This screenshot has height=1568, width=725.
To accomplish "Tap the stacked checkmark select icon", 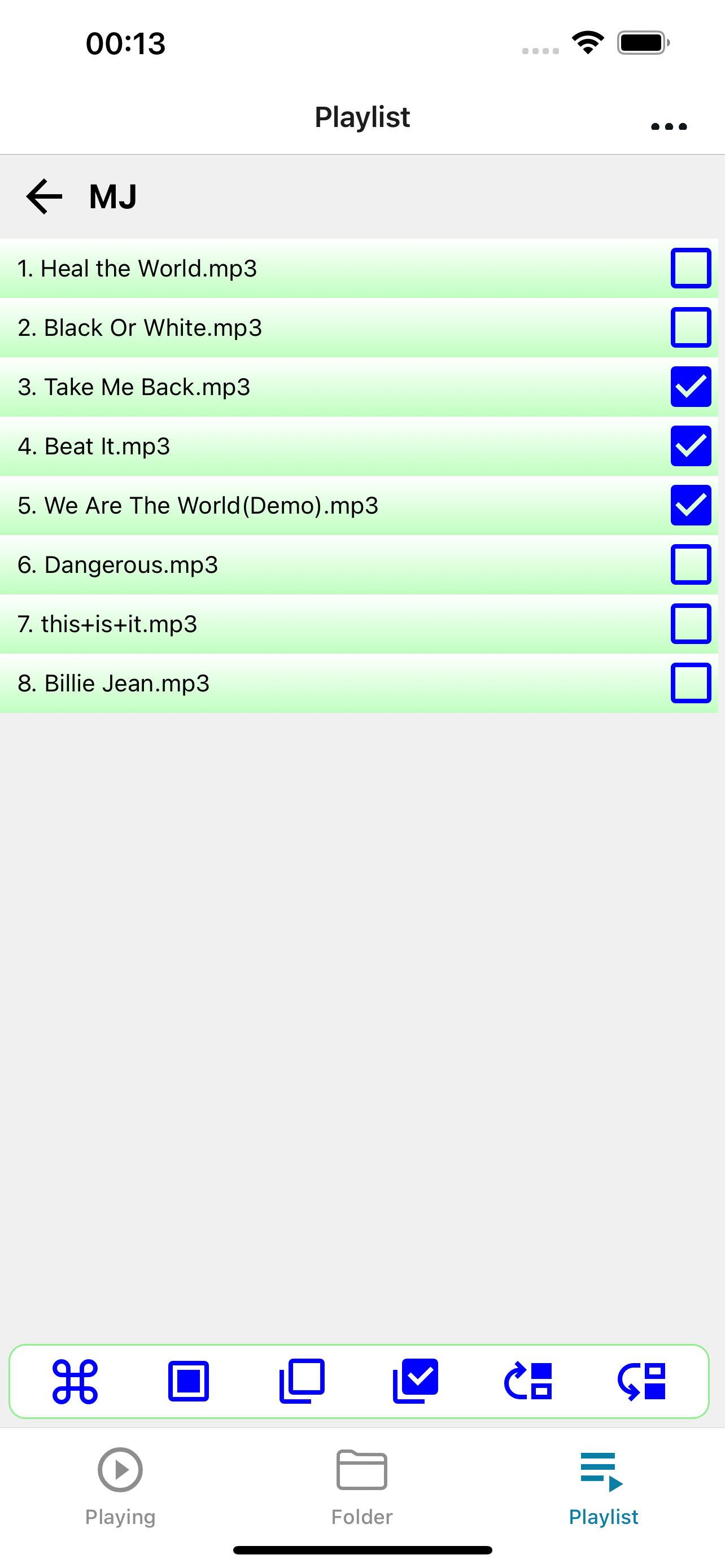I will coord(415,1381).
